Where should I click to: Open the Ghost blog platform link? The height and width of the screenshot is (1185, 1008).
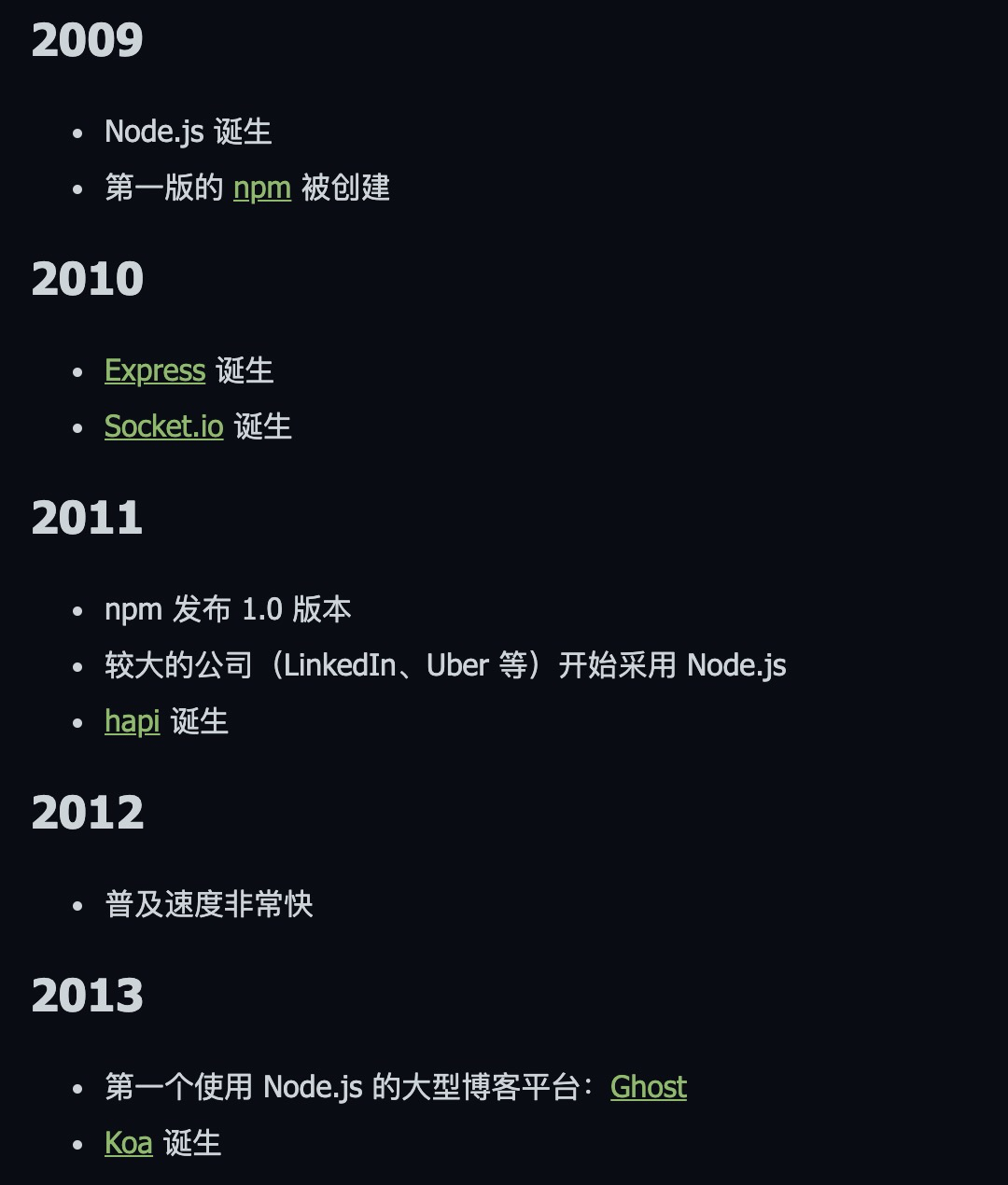tap(648, 1088)
